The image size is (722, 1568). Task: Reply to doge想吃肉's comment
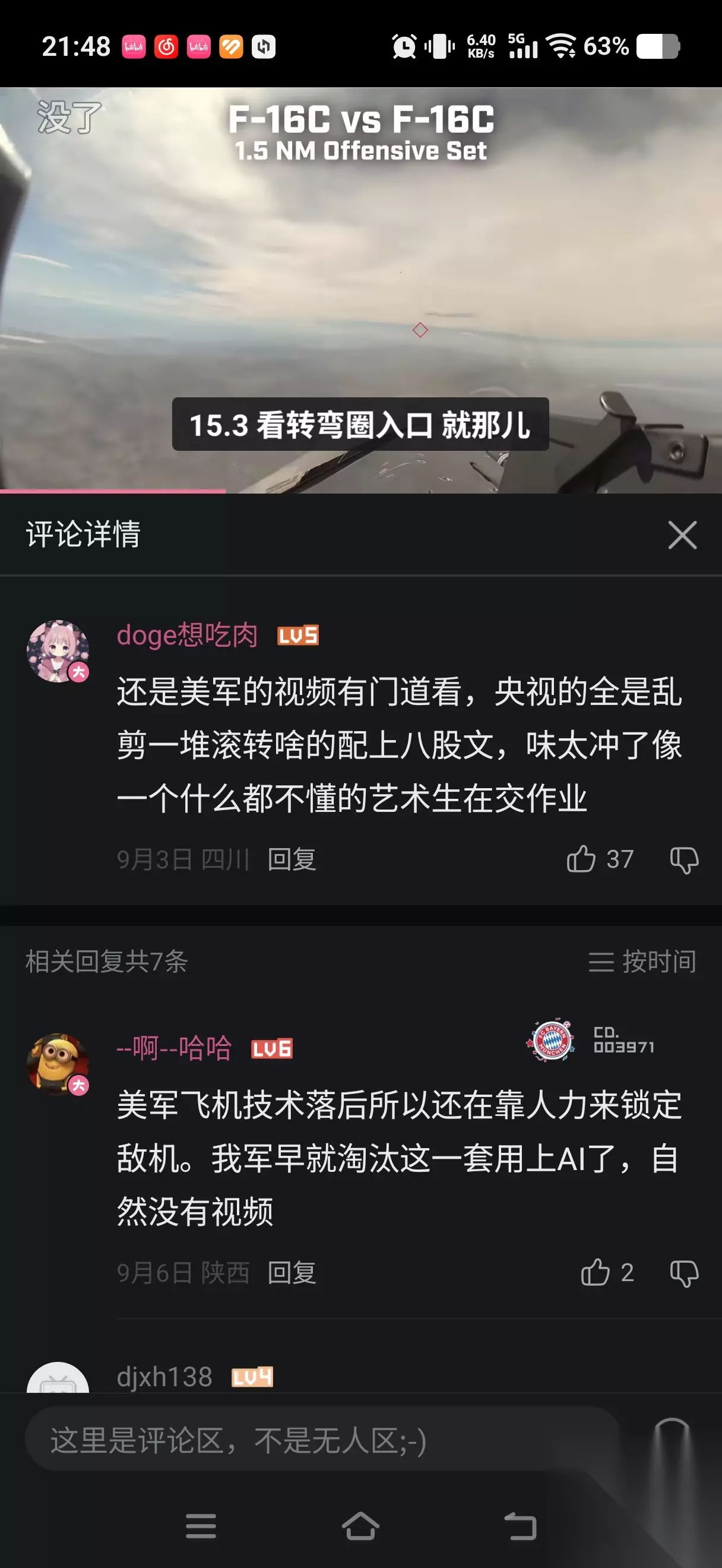pos(292,859)
